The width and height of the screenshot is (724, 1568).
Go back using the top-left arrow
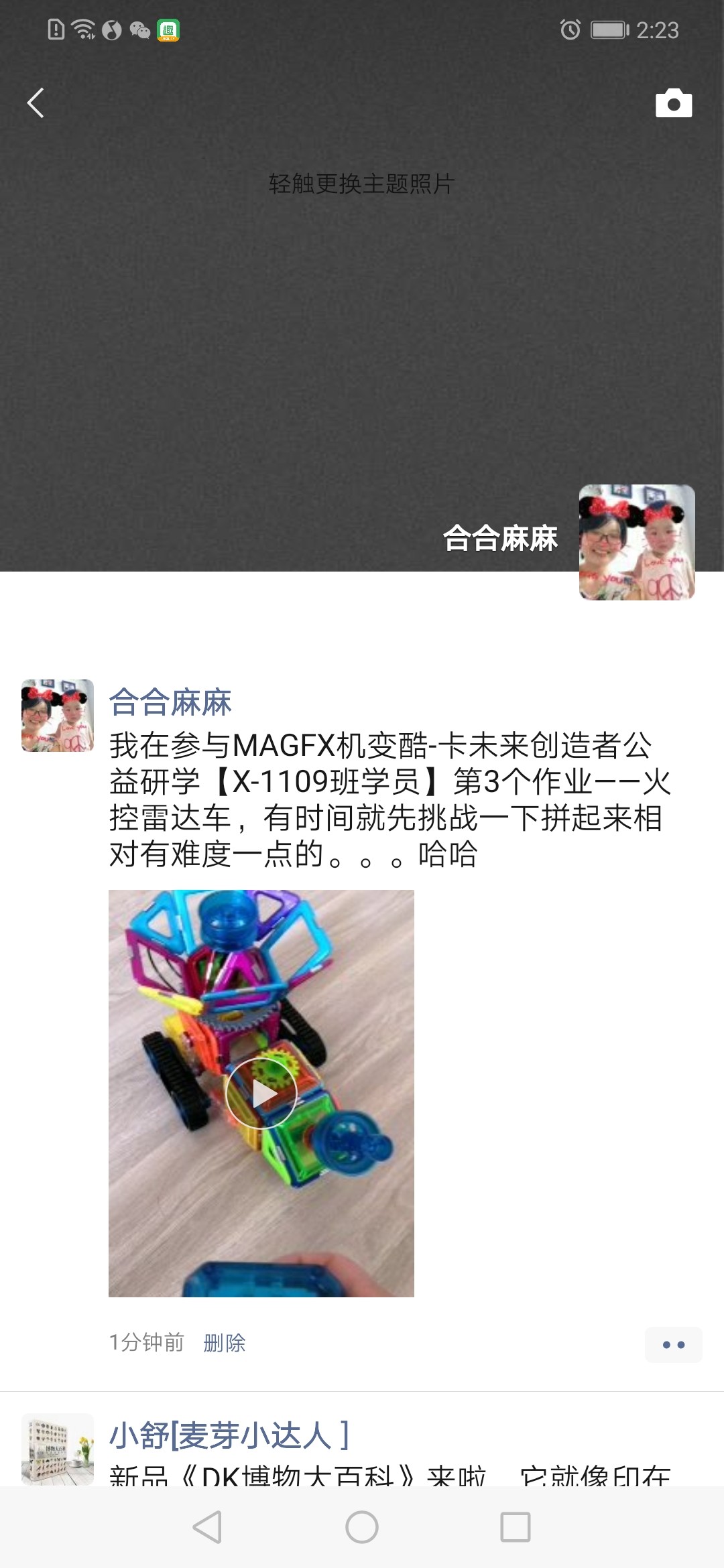36,103
